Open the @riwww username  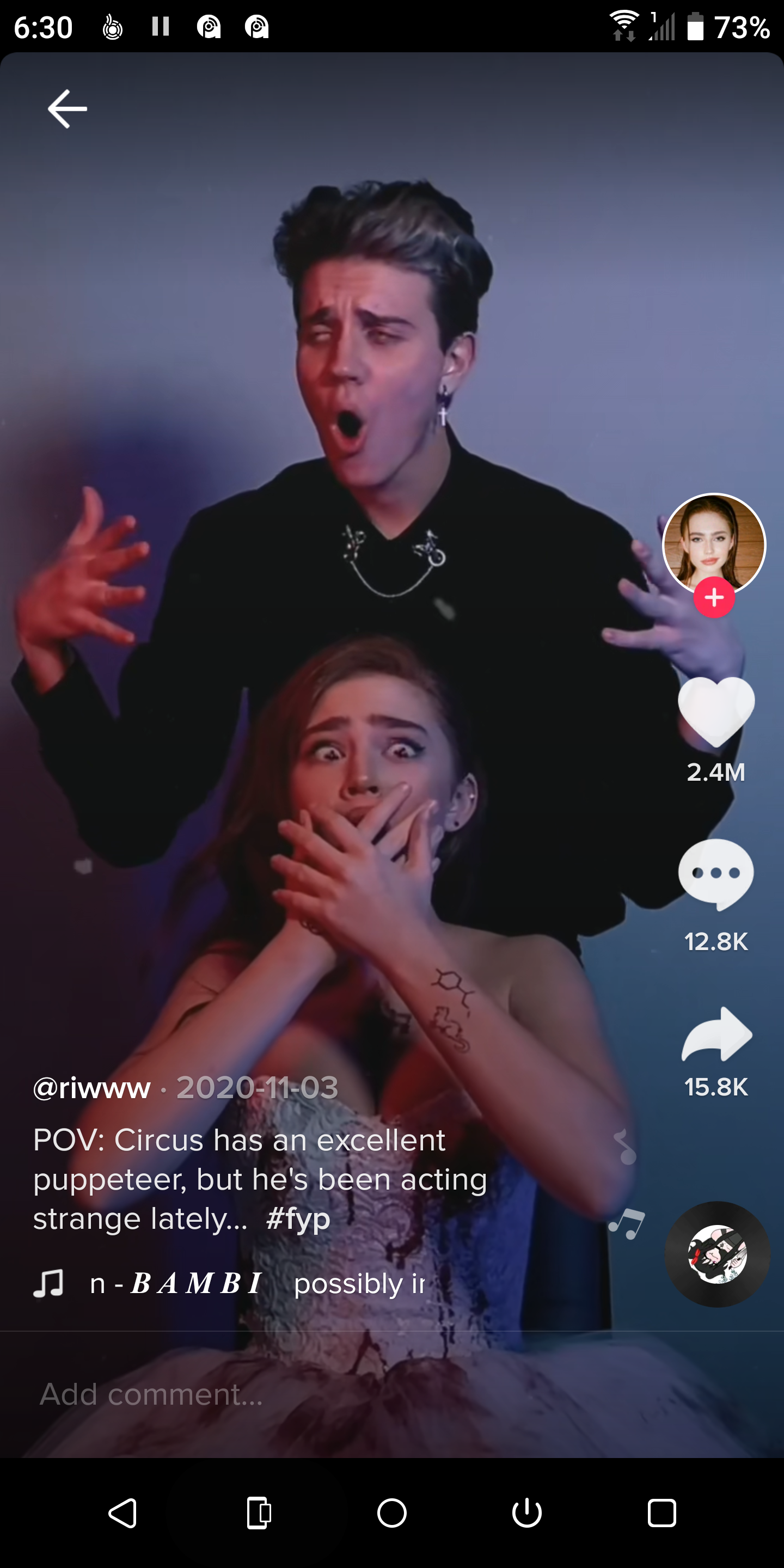click(92, 1088)
